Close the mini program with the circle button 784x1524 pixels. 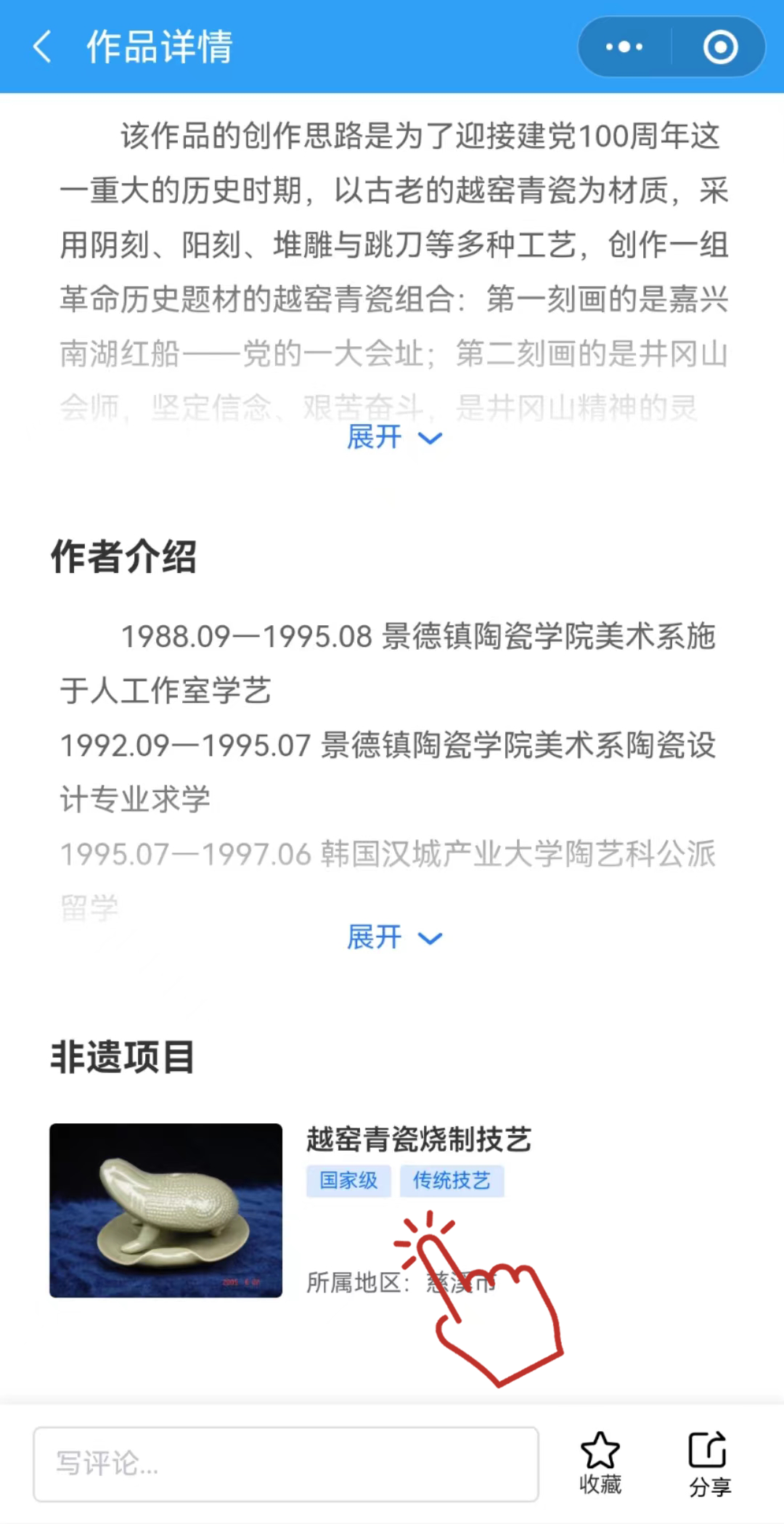coord(720,47)
